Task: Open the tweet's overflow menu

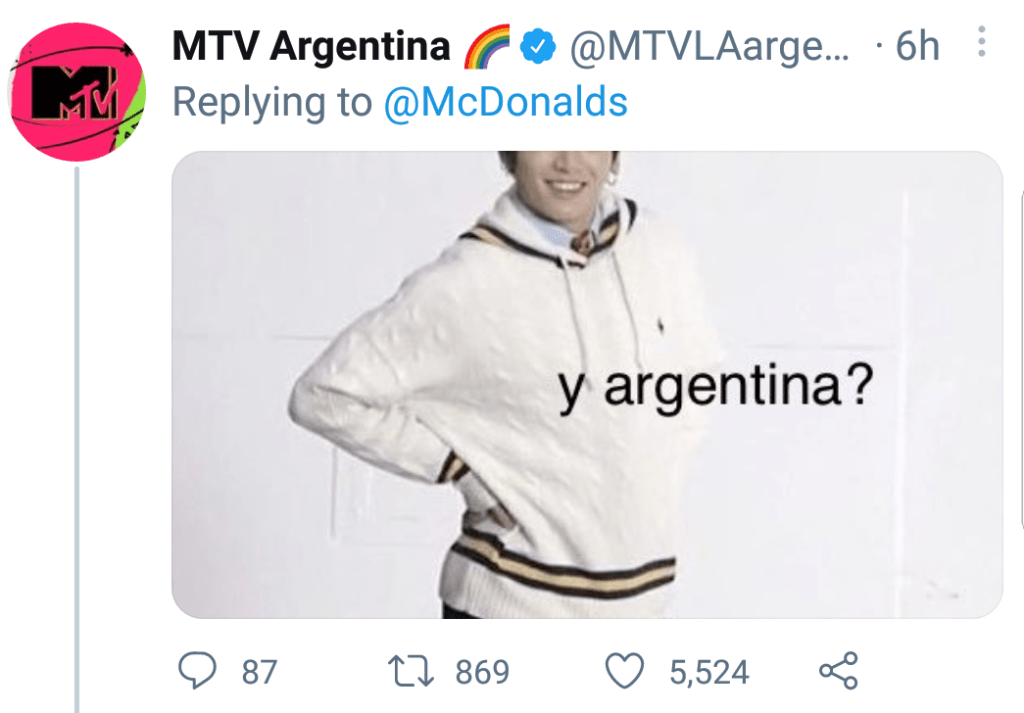Action: coord(981,44)
